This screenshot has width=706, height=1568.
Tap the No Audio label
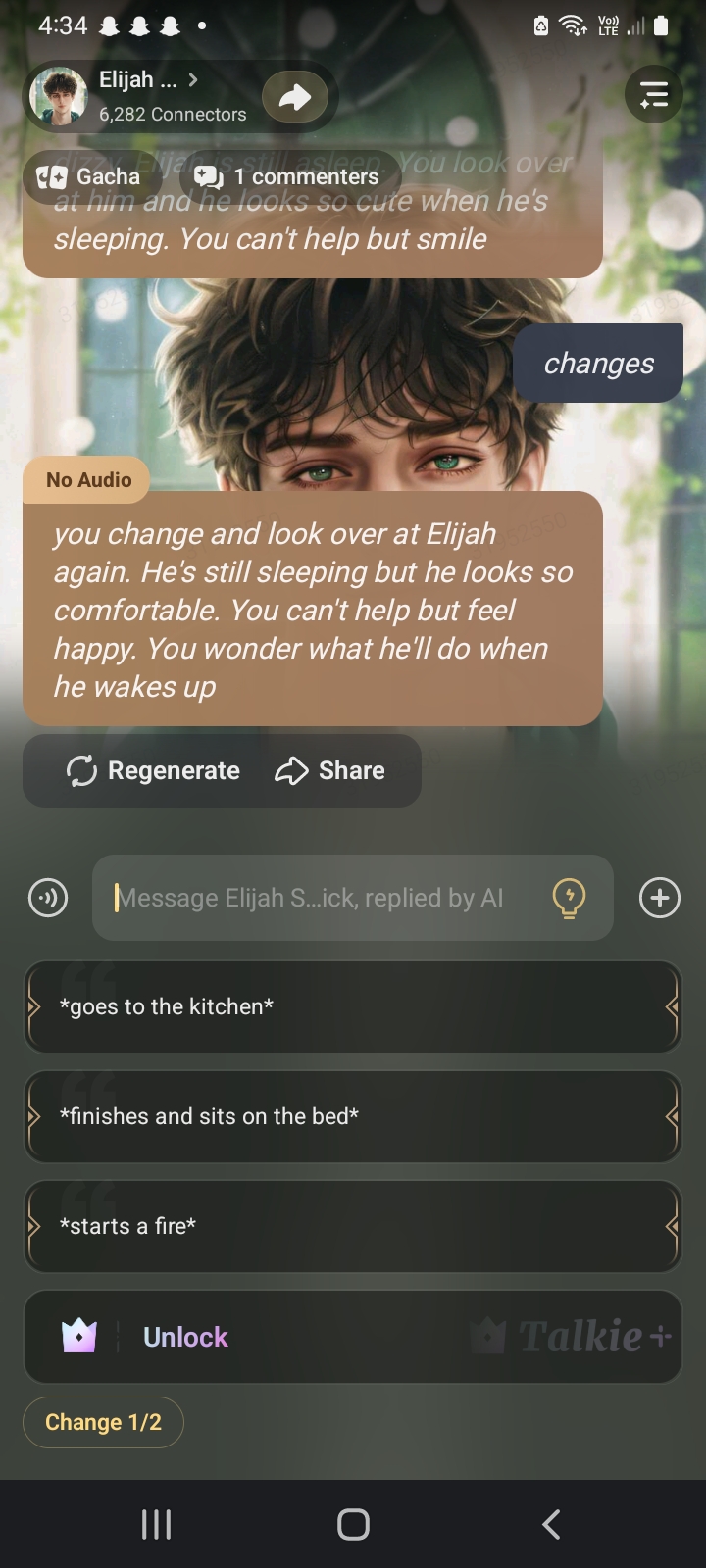[88, 479]
